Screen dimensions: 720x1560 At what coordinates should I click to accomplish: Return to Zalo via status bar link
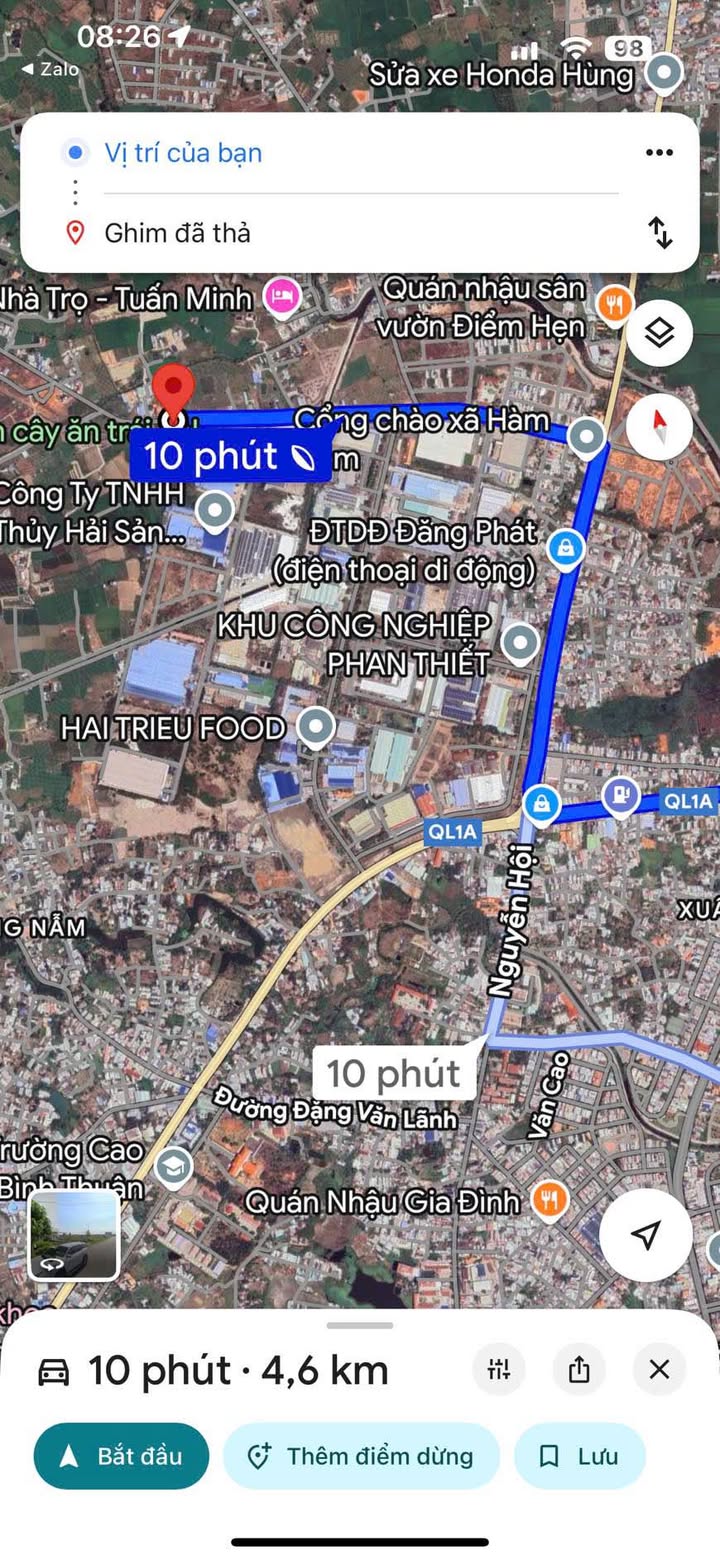(x=50, y=69)
